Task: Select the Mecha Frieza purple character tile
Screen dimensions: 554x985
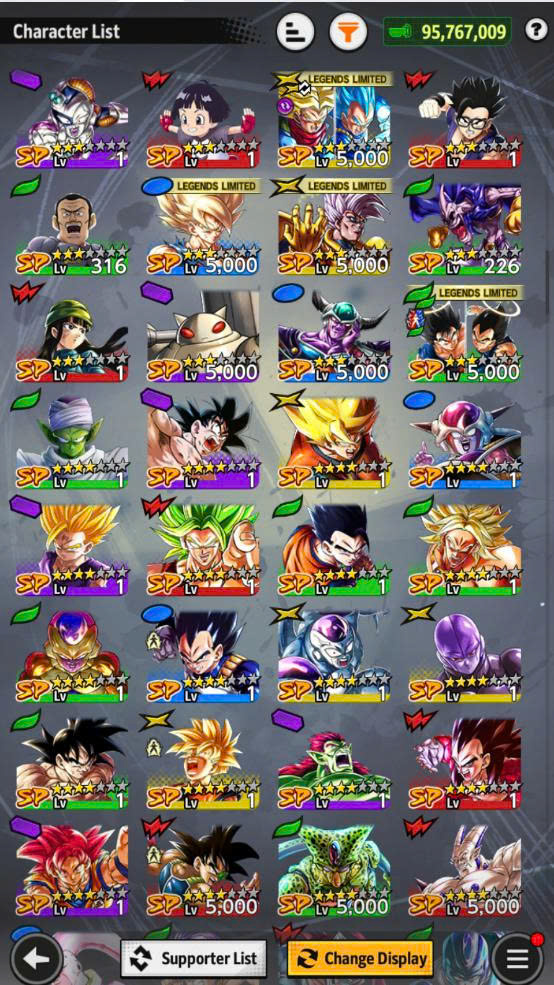Action: (72, 122)
